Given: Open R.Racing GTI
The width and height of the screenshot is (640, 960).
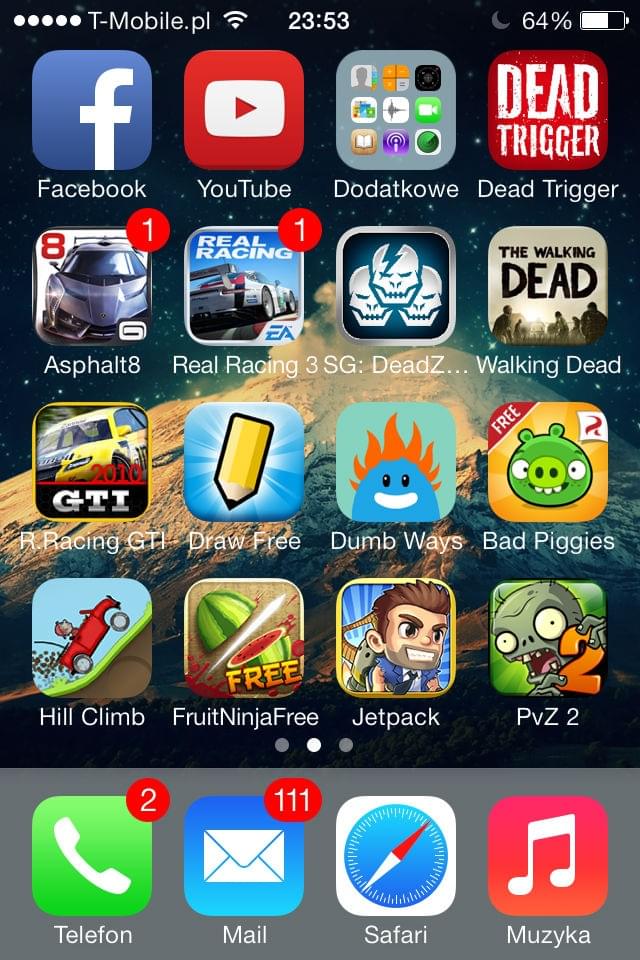Looking at the screenshot, I should tap(92, 462).
